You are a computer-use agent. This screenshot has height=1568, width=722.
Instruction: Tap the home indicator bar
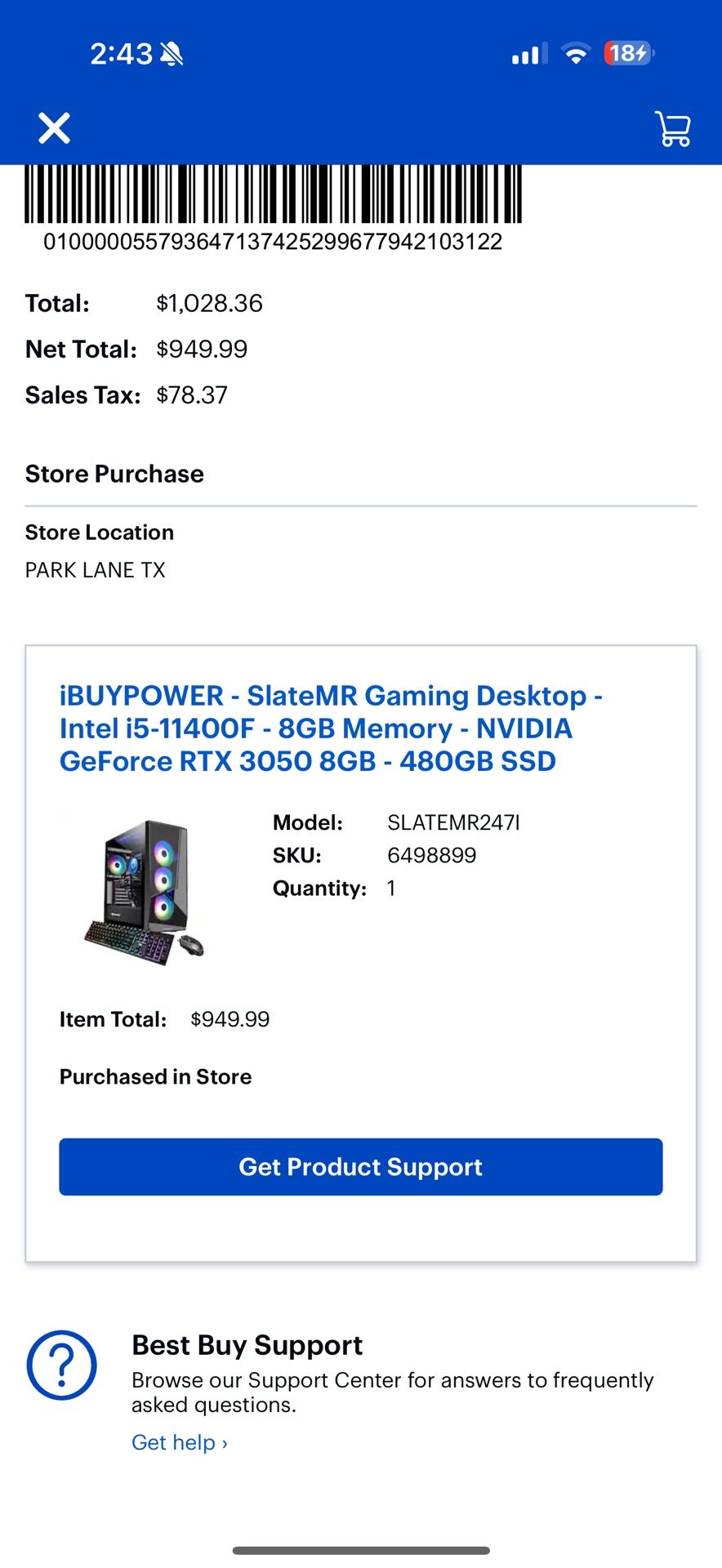pyautogui.click(x=360, y=1549)
